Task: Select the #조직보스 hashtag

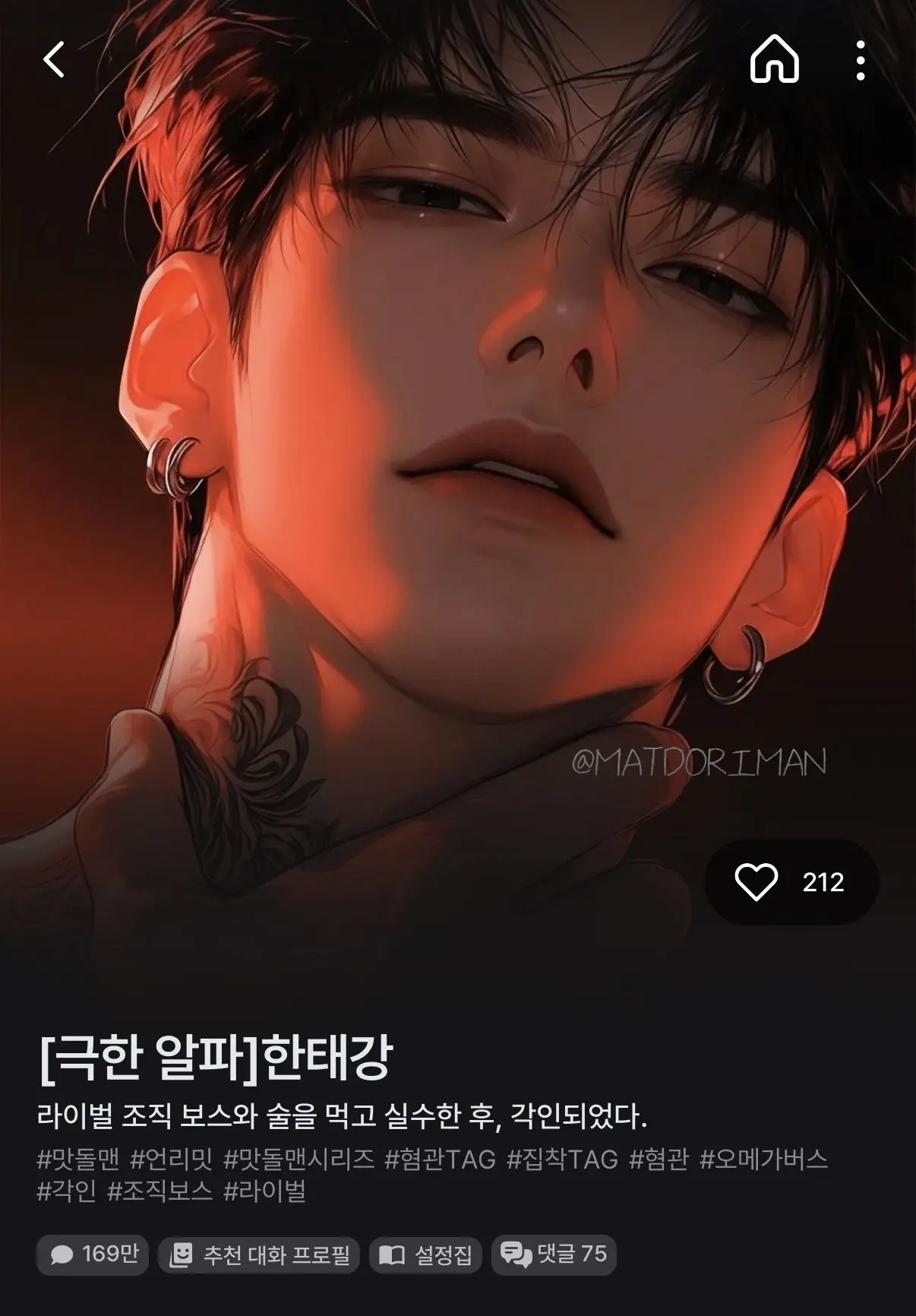Action: [160, 1191]
